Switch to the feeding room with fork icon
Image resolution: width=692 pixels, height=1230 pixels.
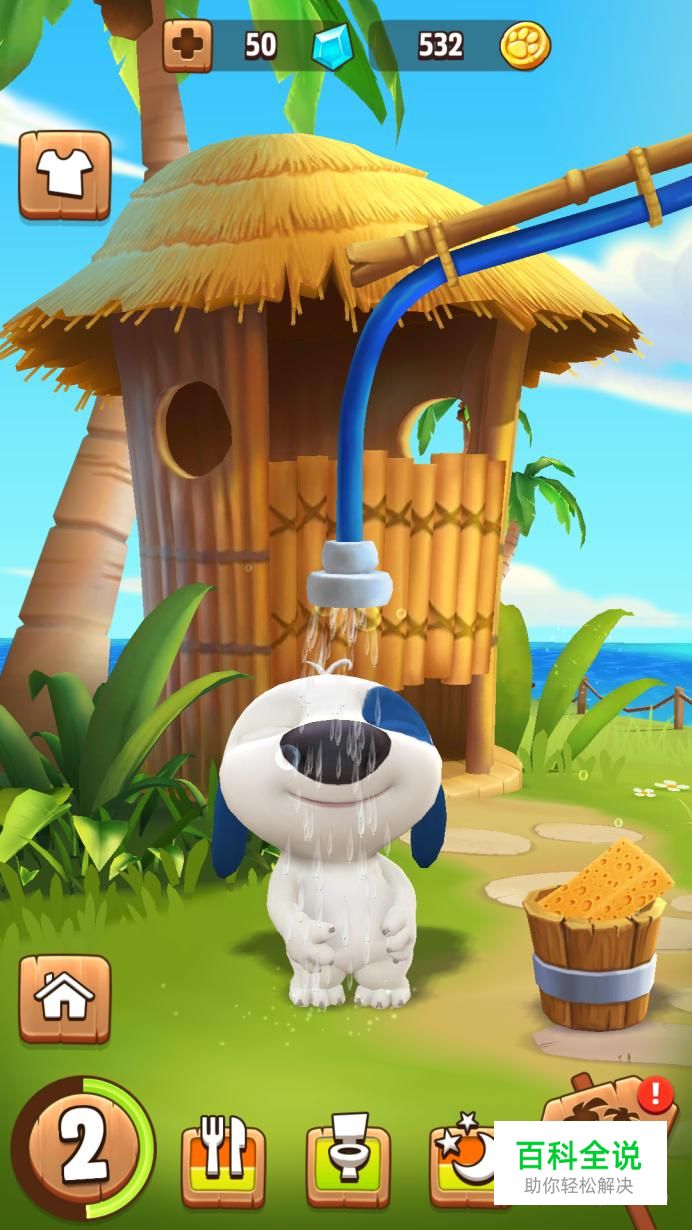223,1161
